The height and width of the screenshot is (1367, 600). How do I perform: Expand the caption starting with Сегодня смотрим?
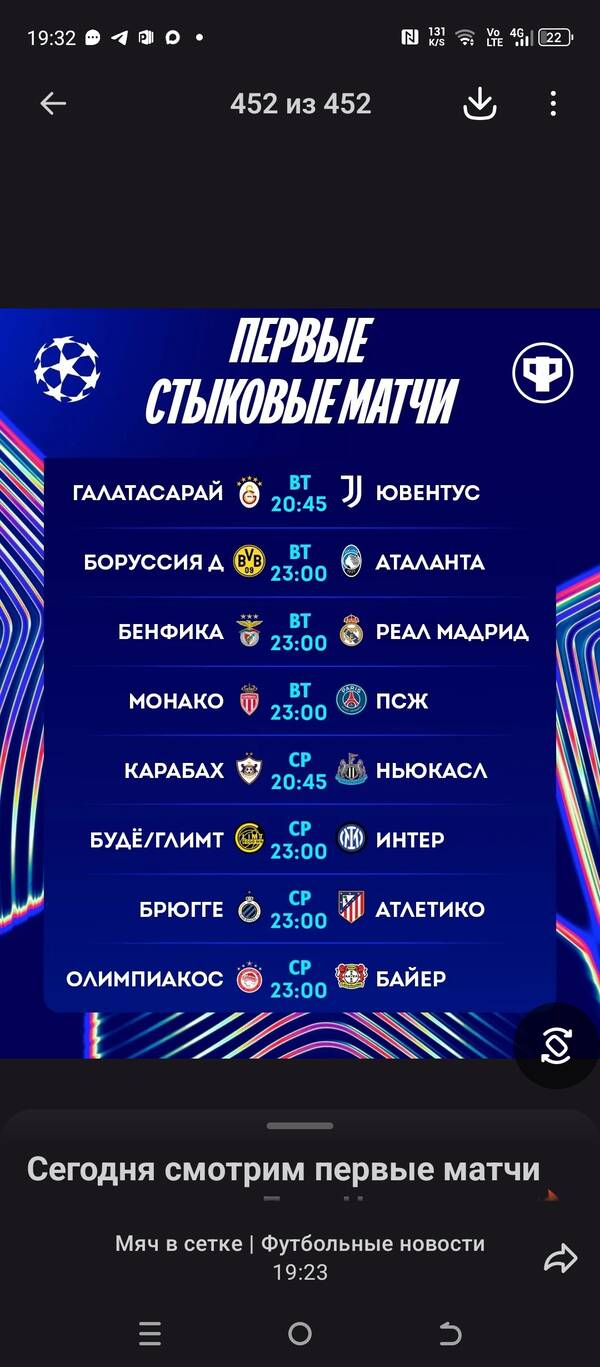tap(283, 1169)
